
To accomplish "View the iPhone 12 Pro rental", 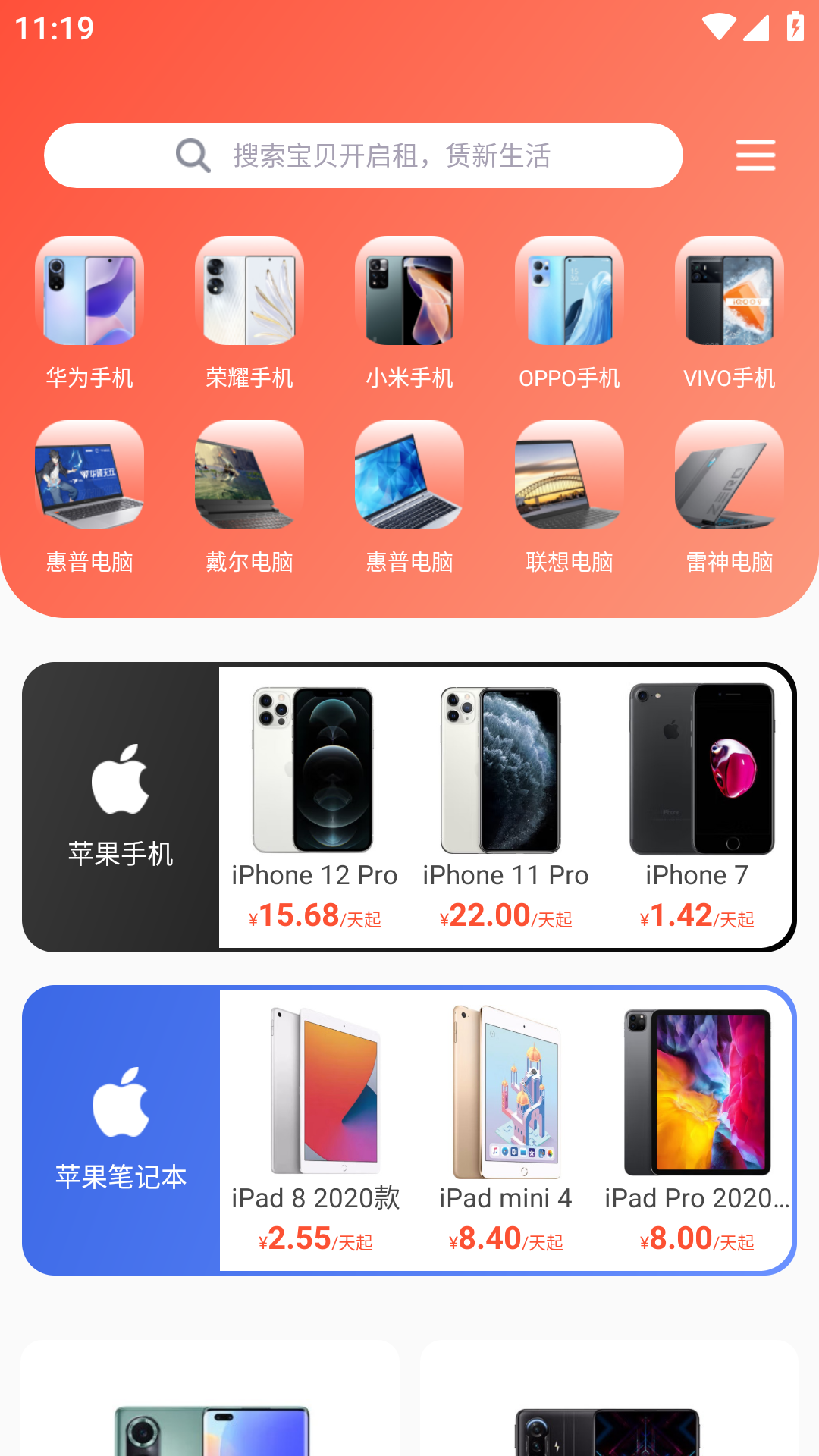I will coord(314,808).
